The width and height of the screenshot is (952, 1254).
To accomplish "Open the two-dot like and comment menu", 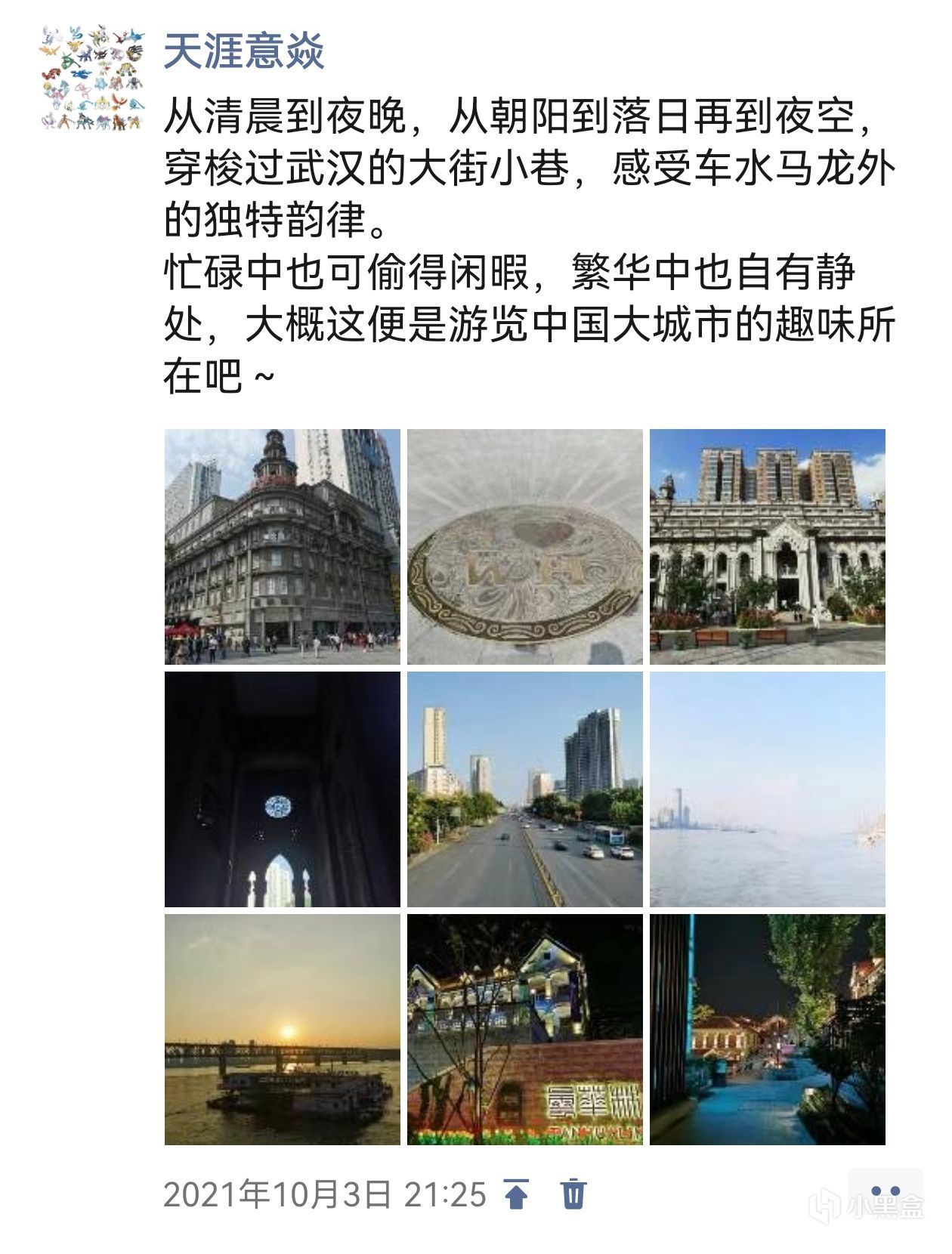I will click(885, 1193).
